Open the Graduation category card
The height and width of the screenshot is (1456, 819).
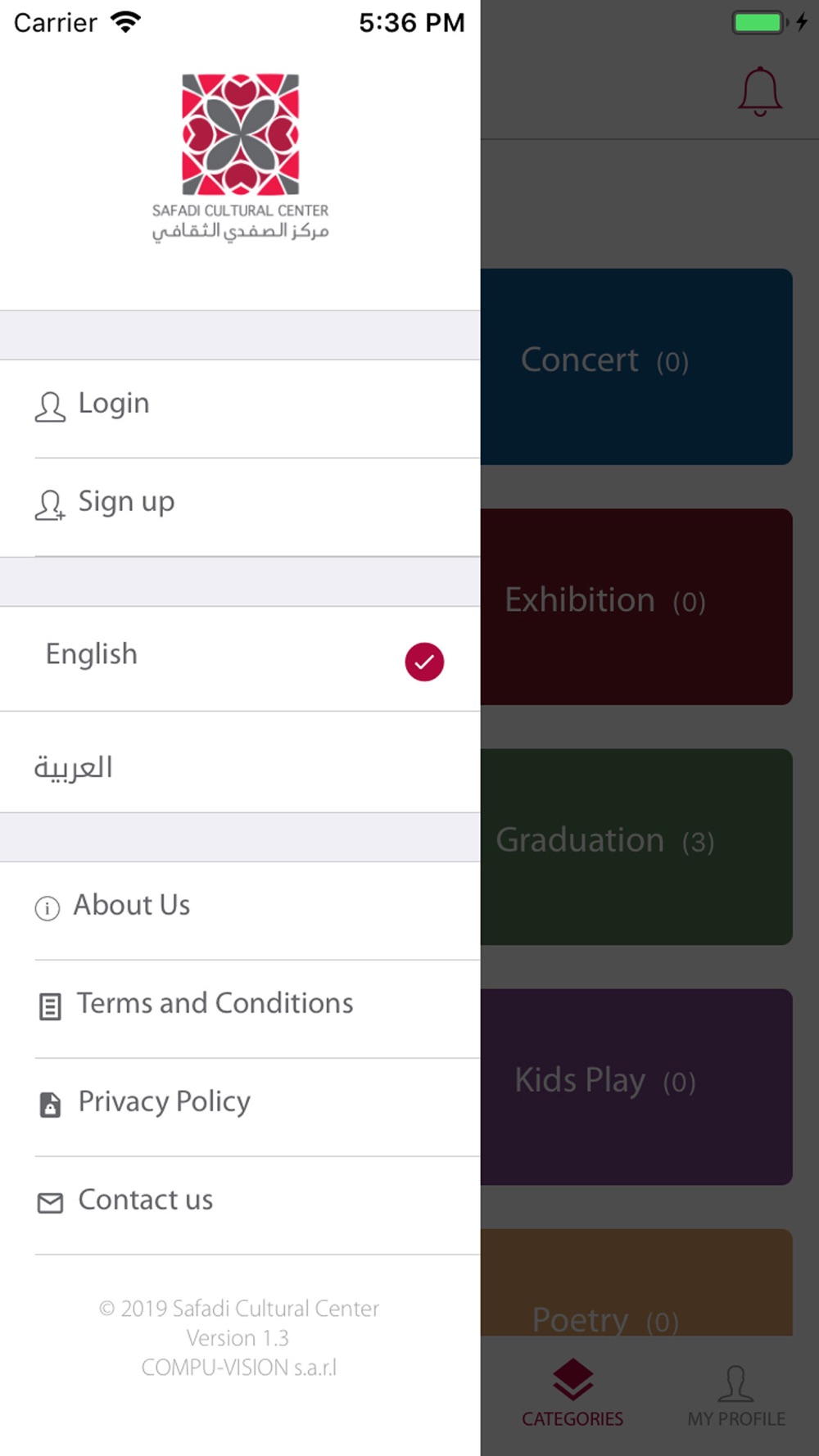click(636, 847)
